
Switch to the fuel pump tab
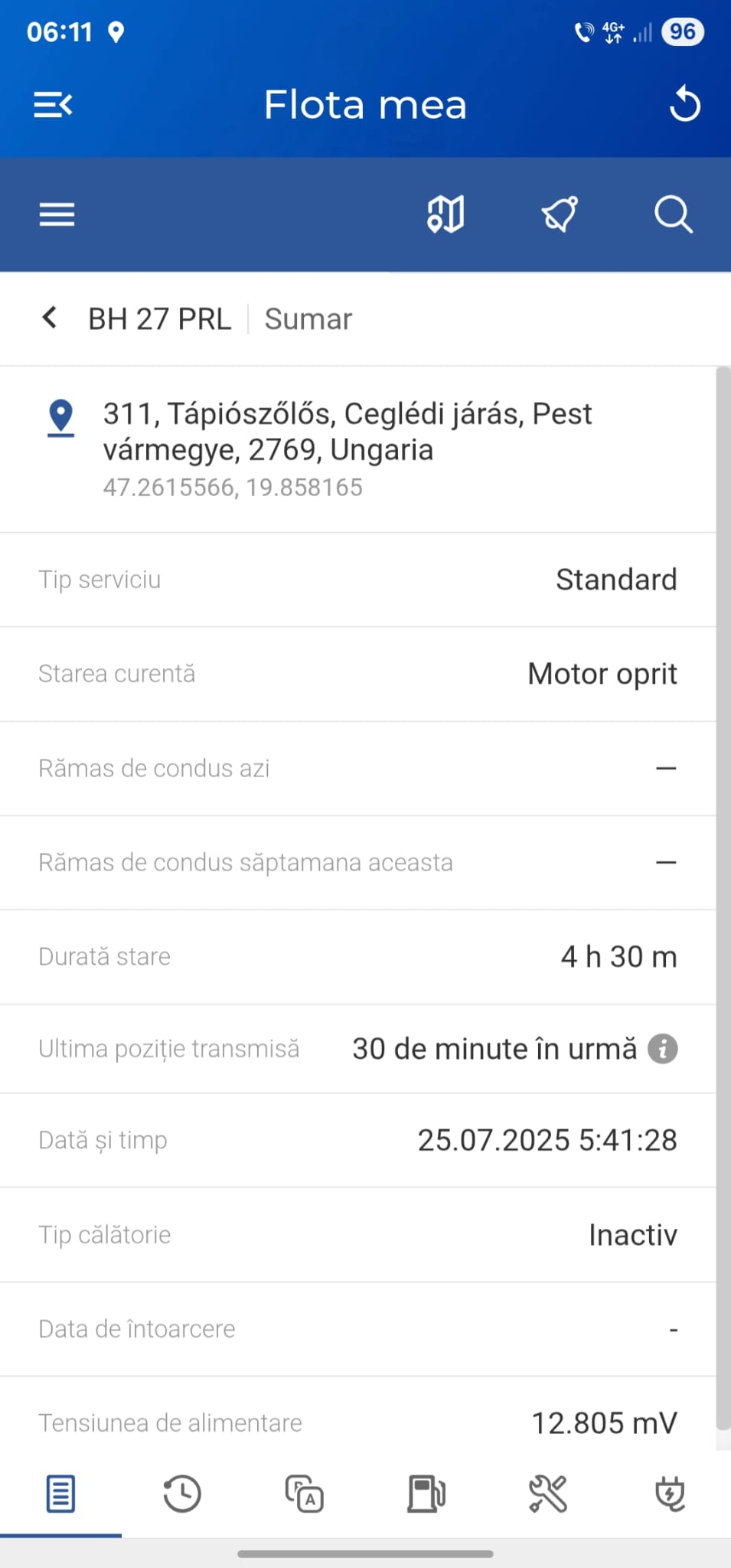[426, 1494]
